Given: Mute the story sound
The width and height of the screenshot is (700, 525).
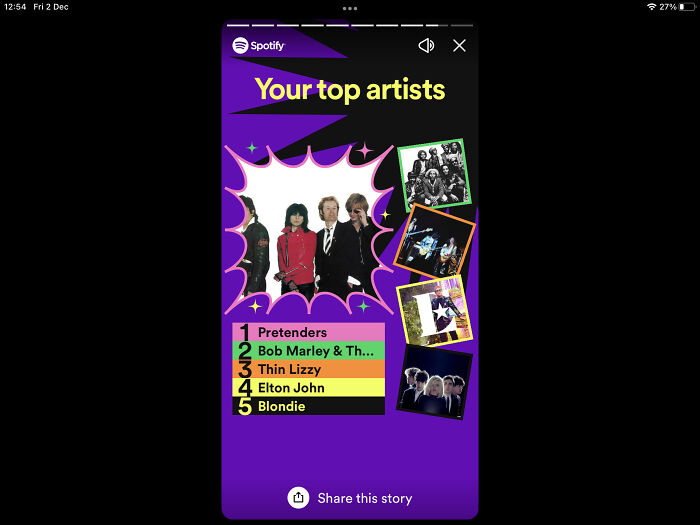Looking at the screenshot, I should (x=426, y=46).
